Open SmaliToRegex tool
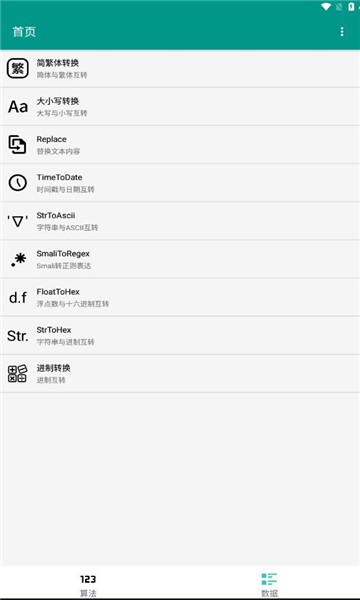This screenshot has height=600, width=360. point(180,259)
